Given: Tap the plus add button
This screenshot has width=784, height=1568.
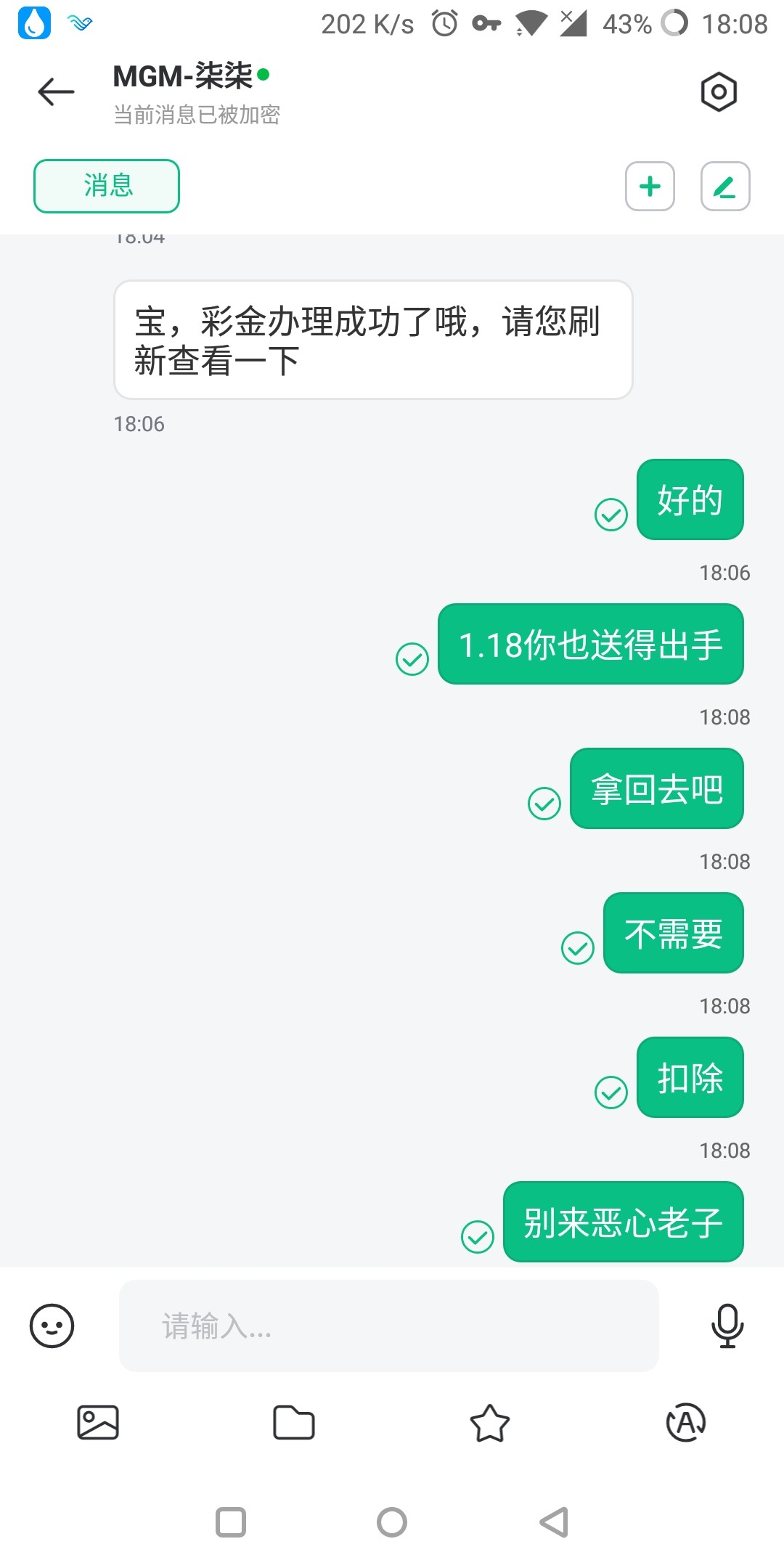Looking at the screenshot, I should (x=650, y=187).
